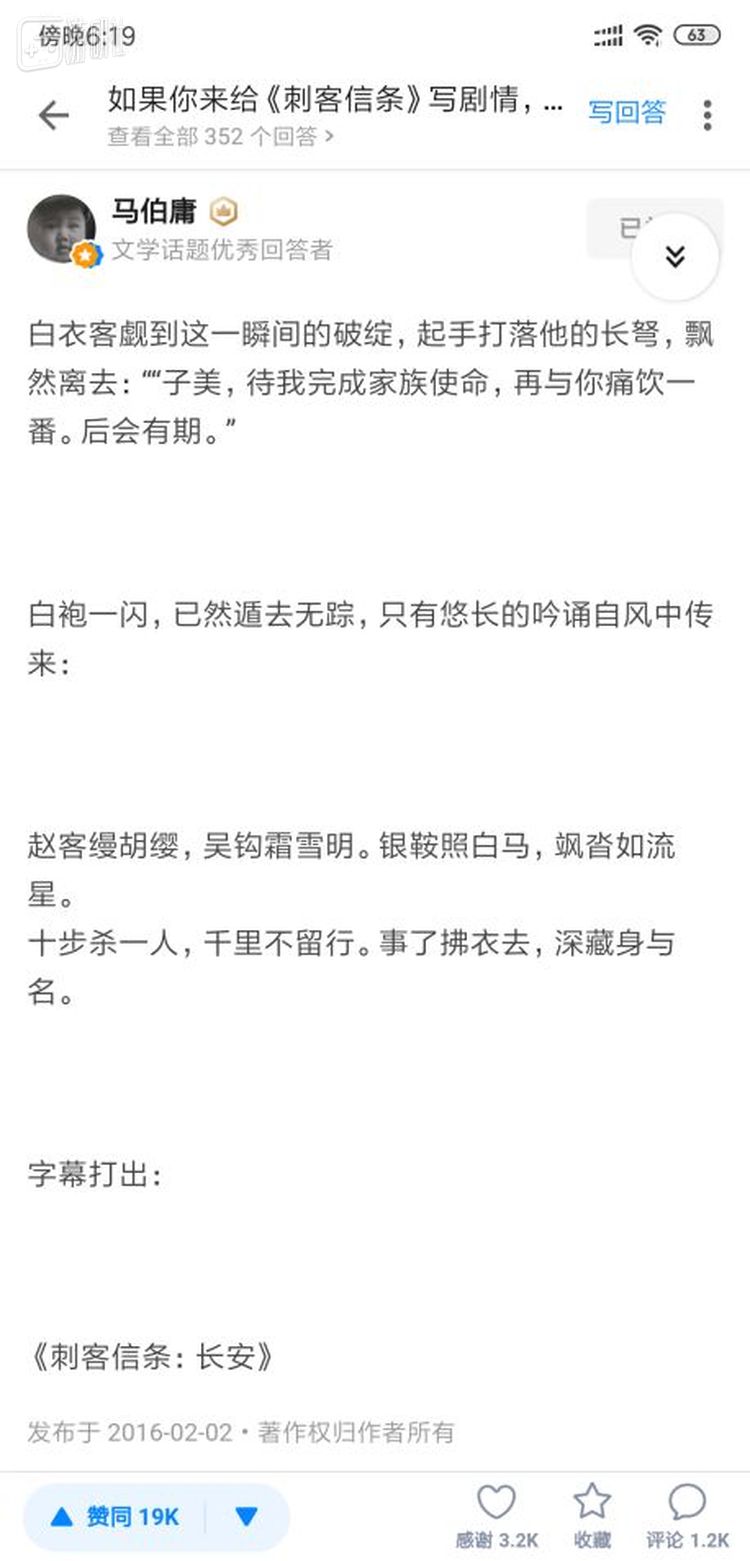Upvote with the 赞同 19K button

tap(115, 1517)
